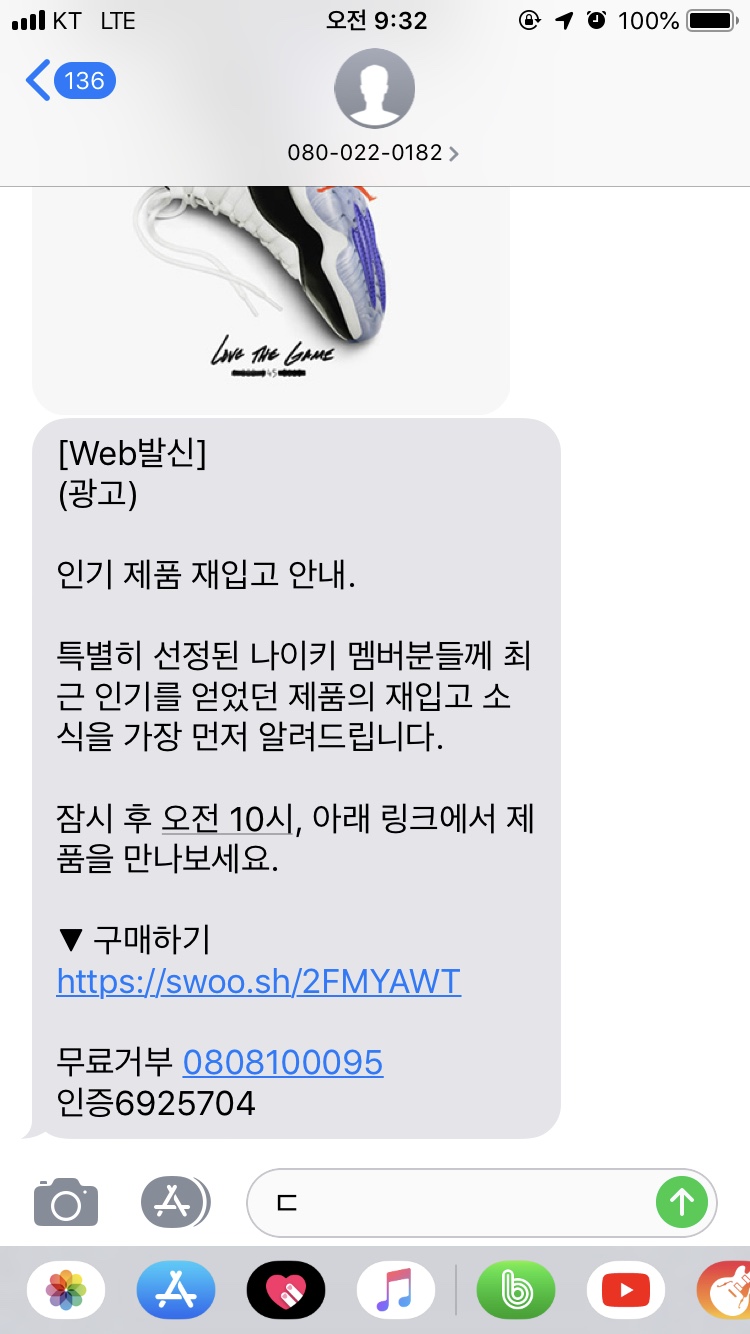Open the camera to attach a photo
This screenshot has height=1334, width=750.
point(66,1202)
